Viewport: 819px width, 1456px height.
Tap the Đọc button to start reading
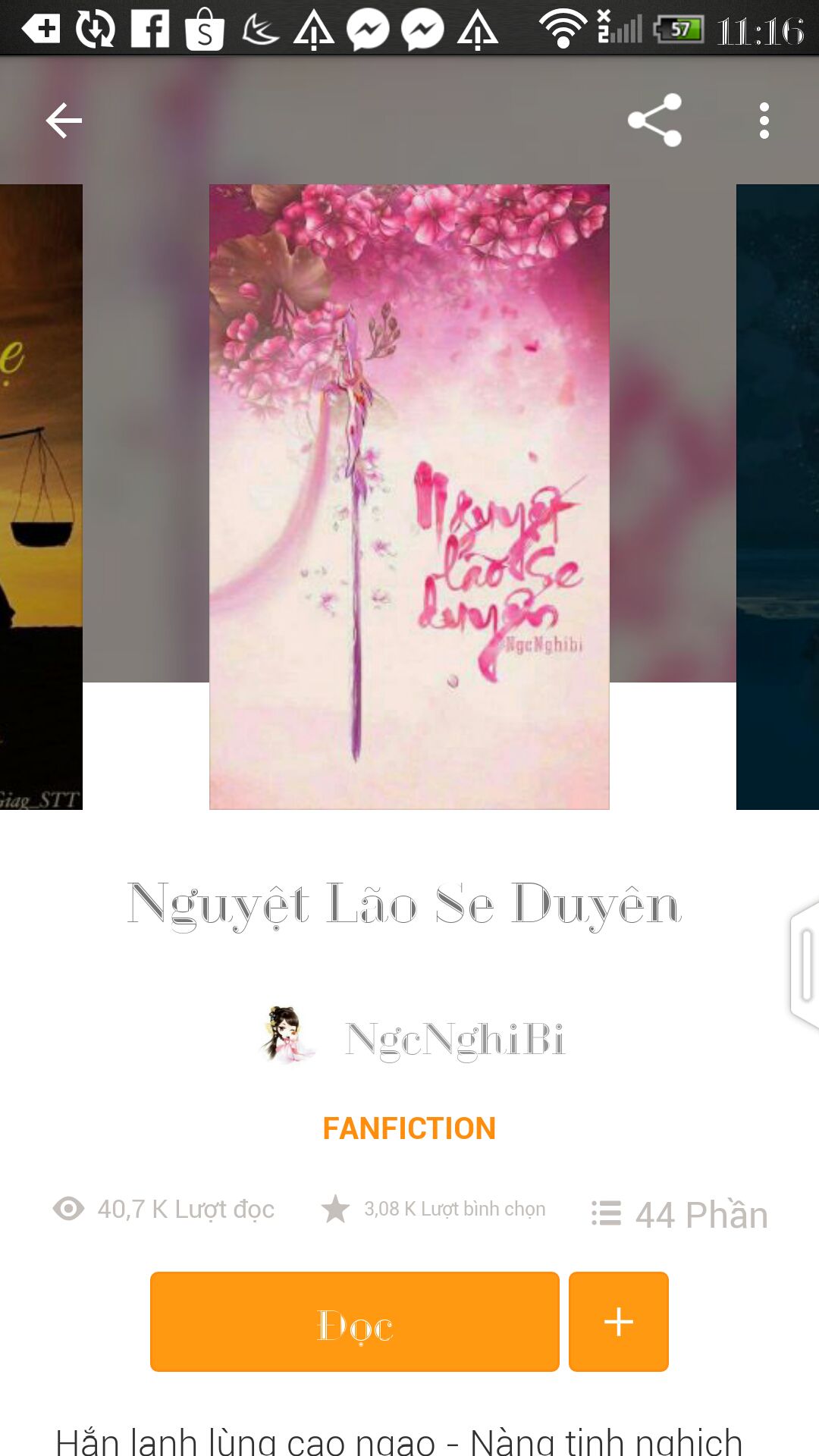tap(354, 1322)
